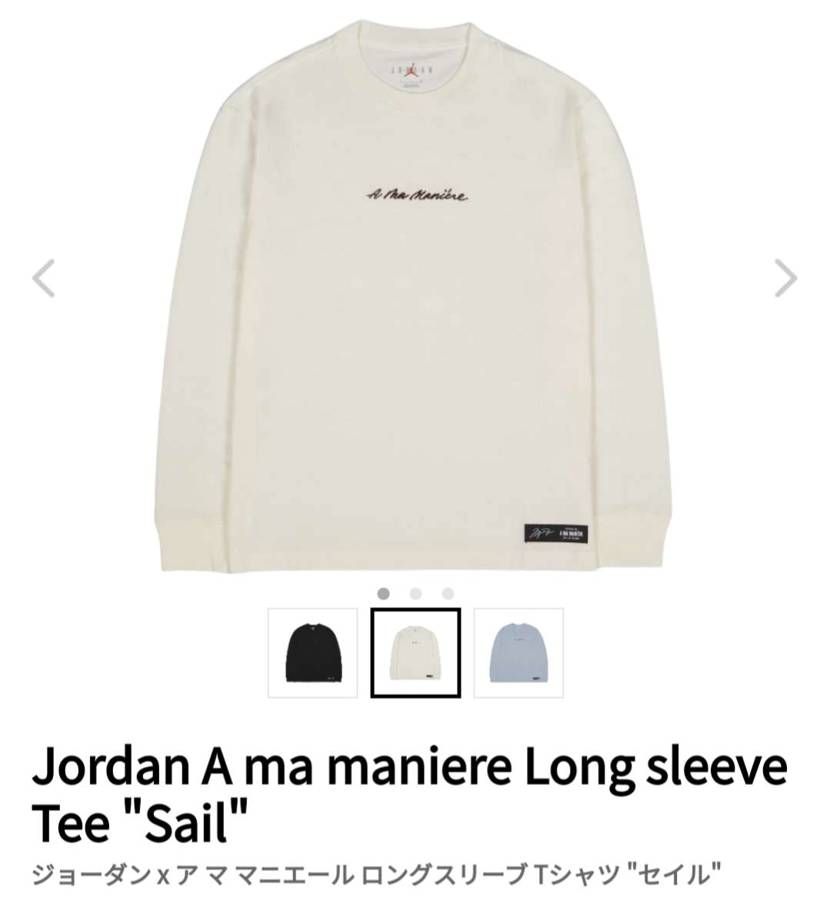Choose the light blue long sleeve thumbnail
This screenshot has height=898, width=830.
(x=518, y=653)
